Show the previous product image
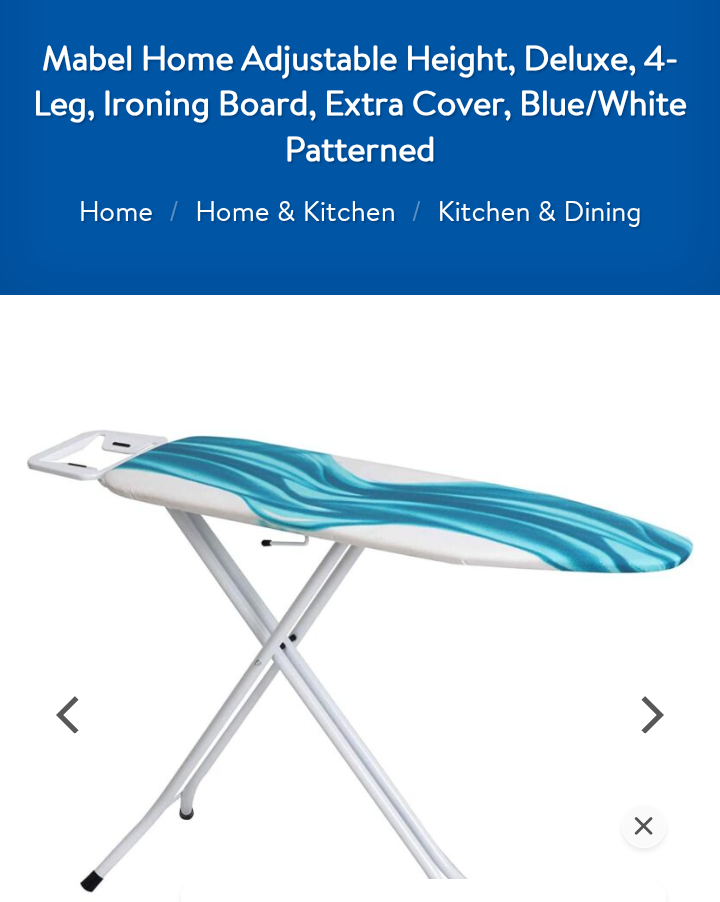720x902 pixels. tap(67, 715)
